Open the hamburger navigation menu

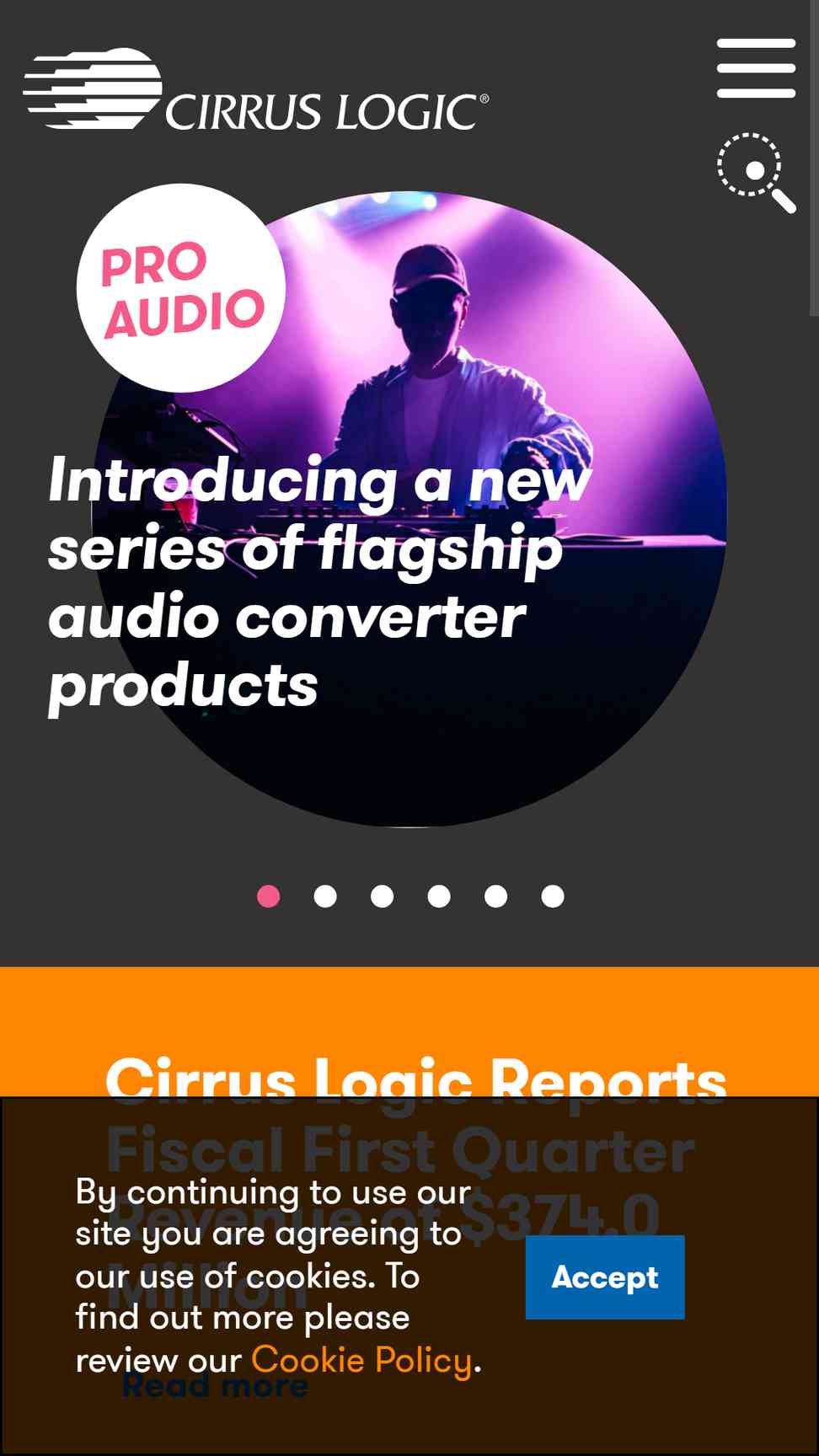756,67
